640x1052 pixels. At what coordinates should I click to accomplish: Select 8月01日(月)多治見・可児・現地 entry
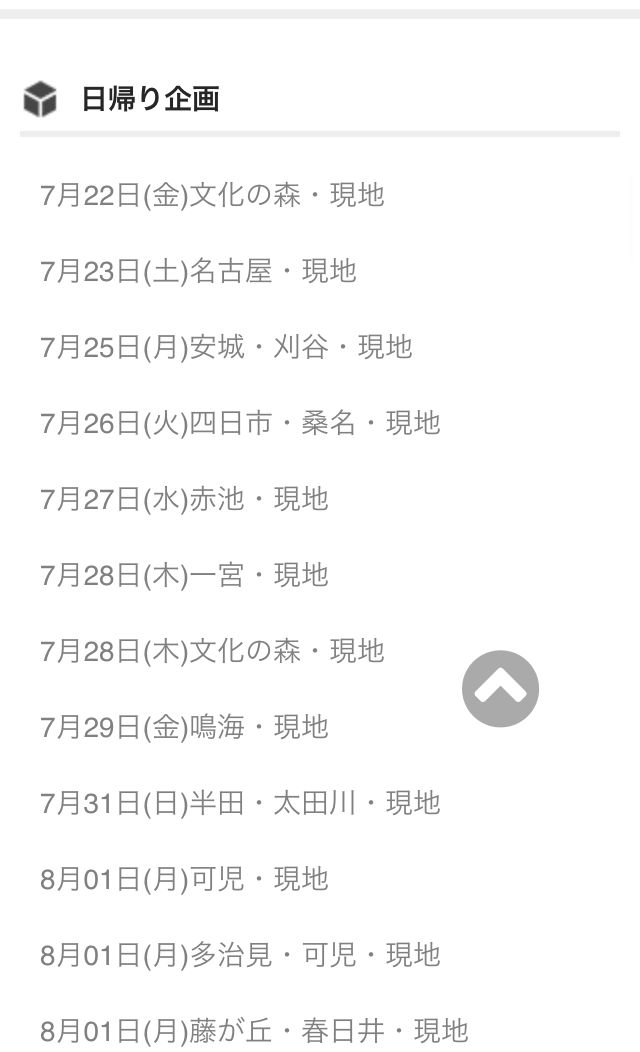(x=240, y=955)
